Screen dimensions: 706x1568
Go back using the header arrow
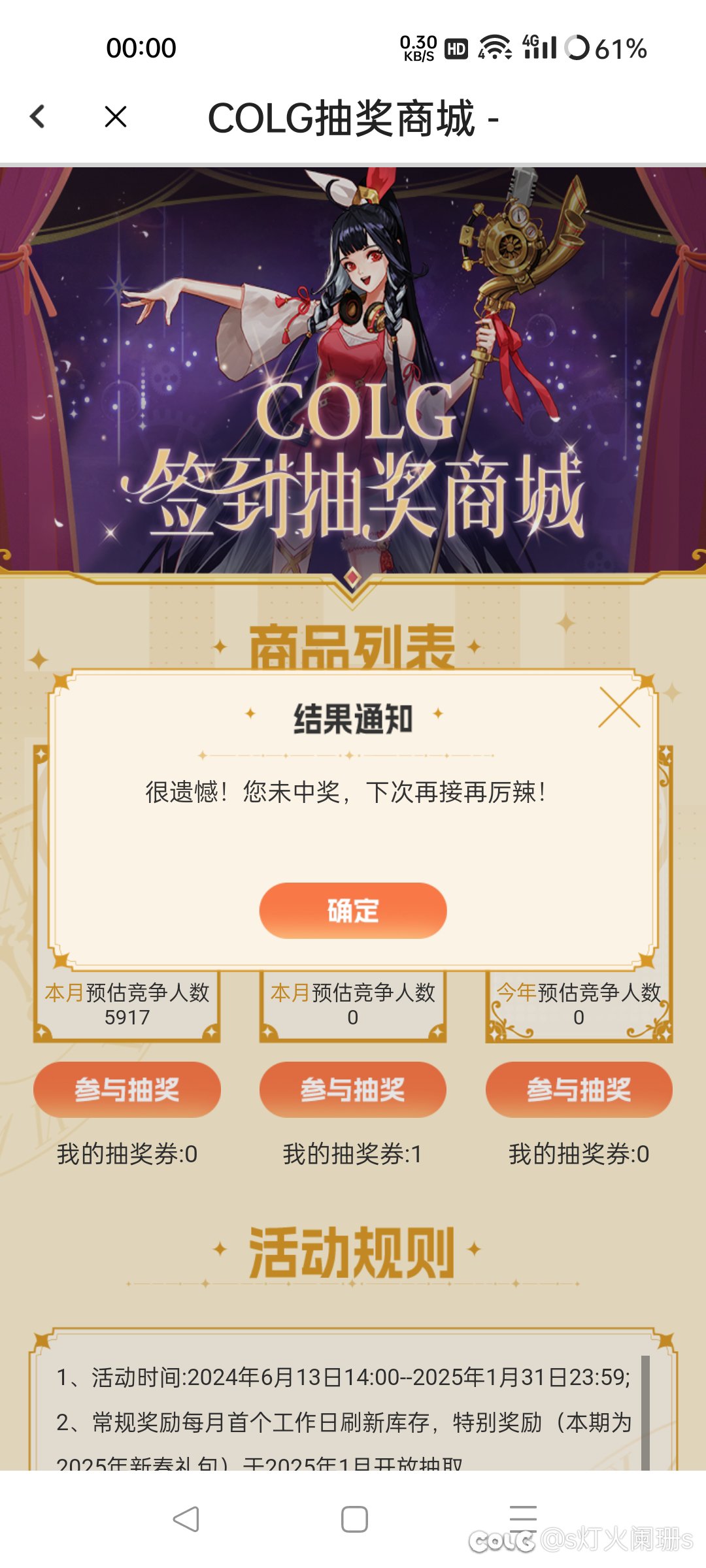pos(38,117)
